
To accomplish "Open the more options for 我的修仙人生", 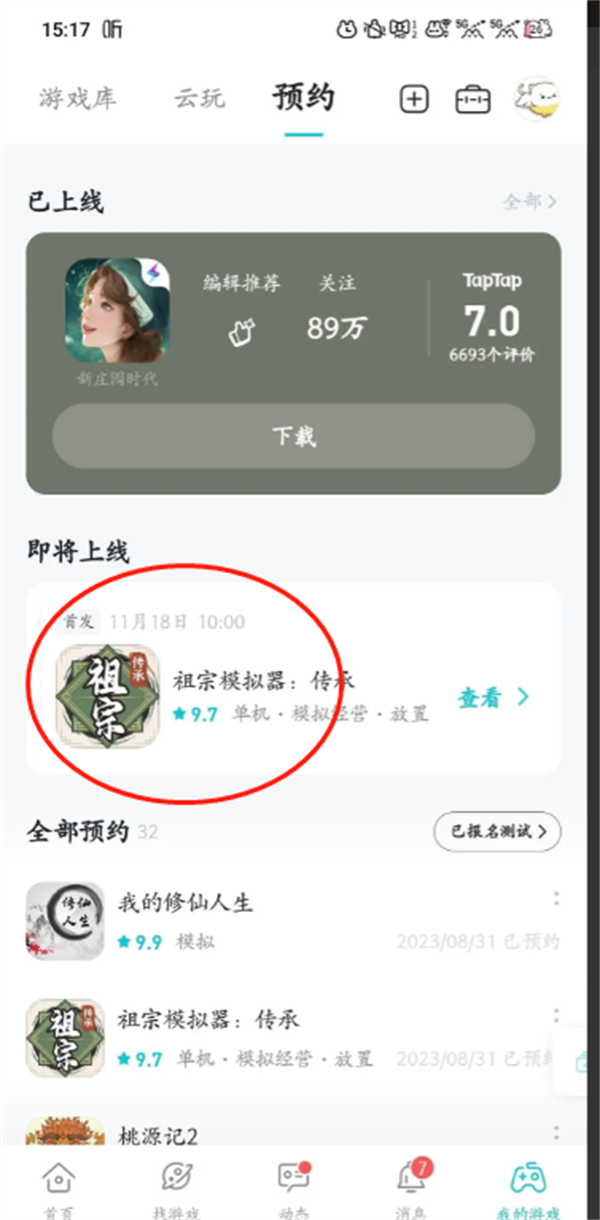I will tap(556, 900).
